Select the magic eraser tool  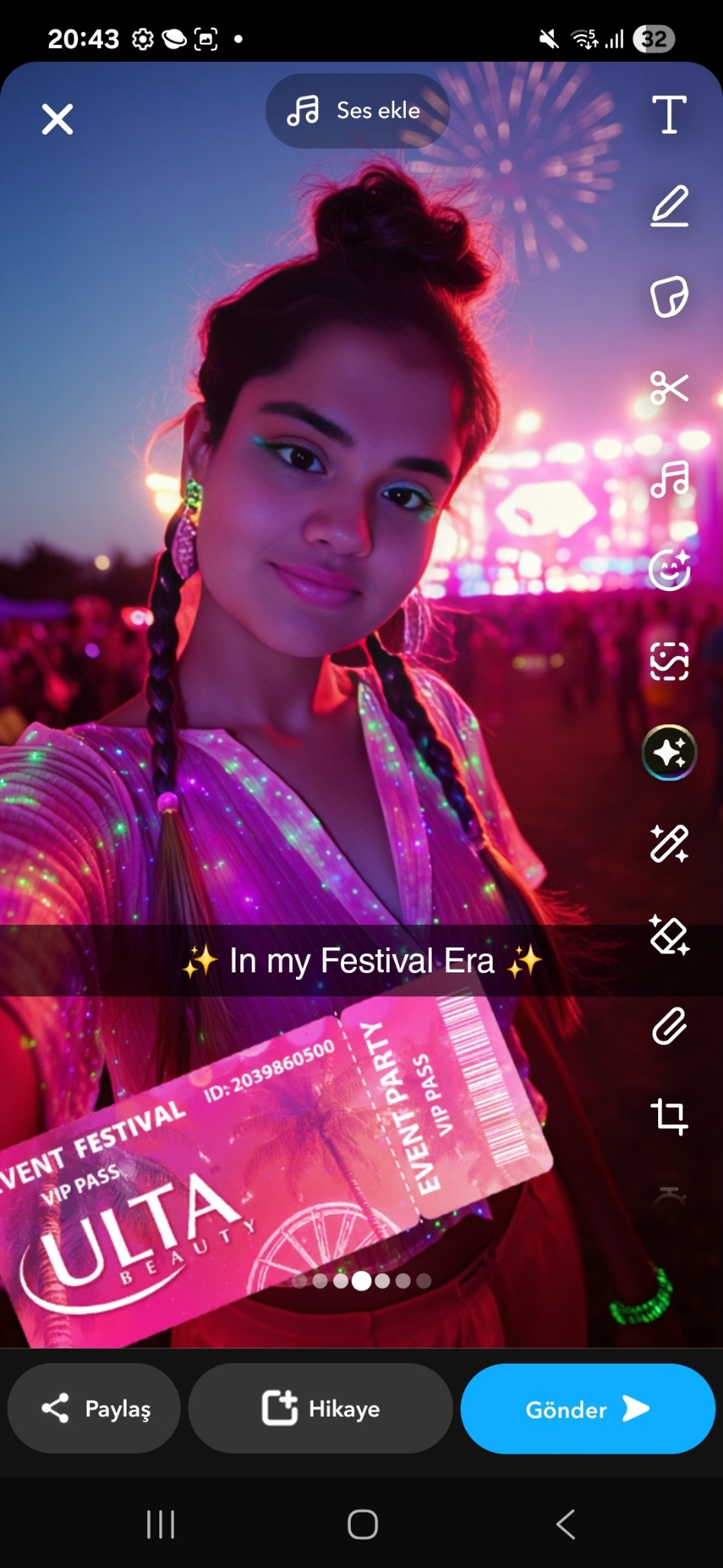coord(670,935)
